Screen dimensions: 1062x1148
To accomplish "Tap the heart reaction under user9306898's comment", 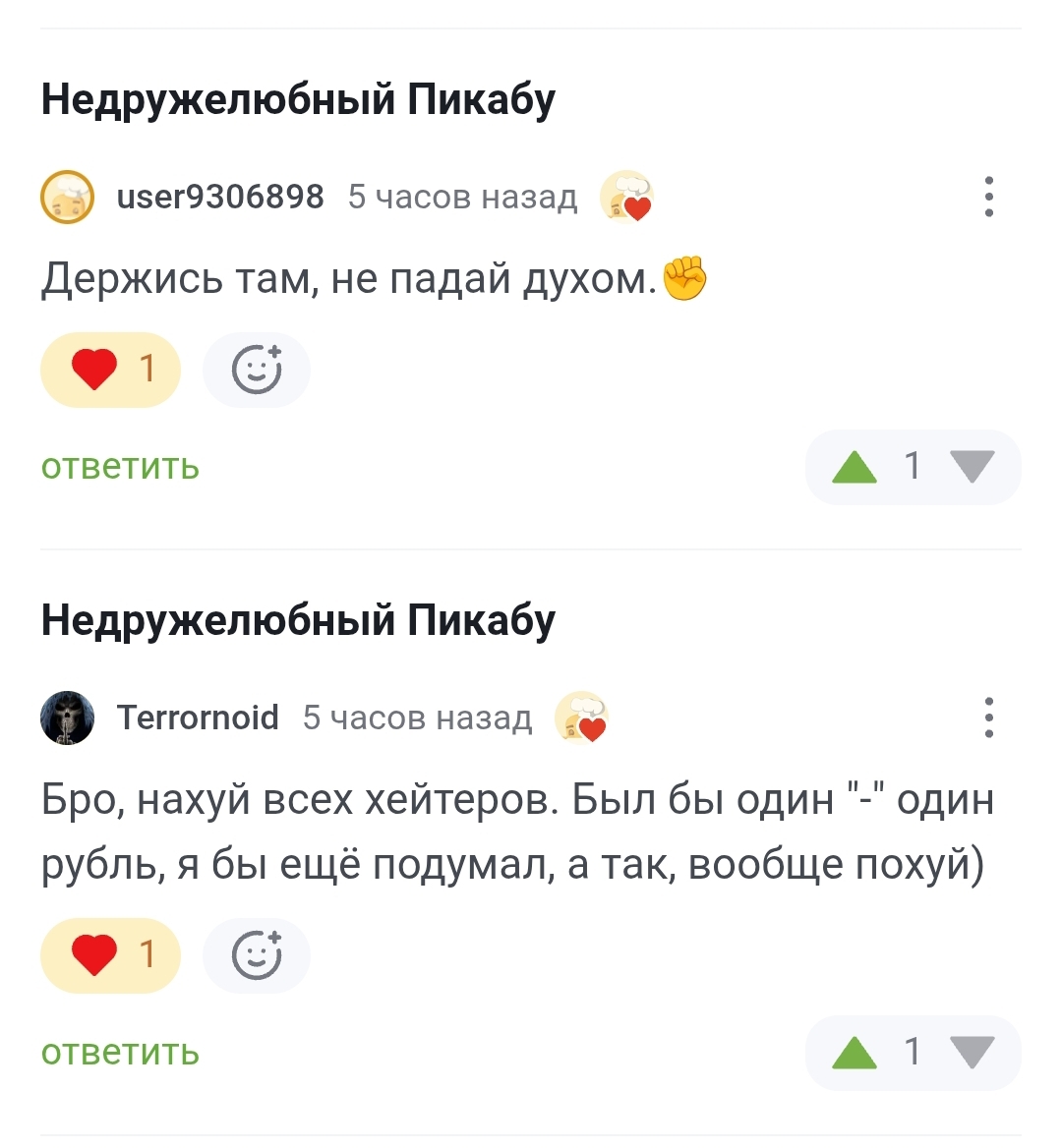I will (x=110, y=370).
